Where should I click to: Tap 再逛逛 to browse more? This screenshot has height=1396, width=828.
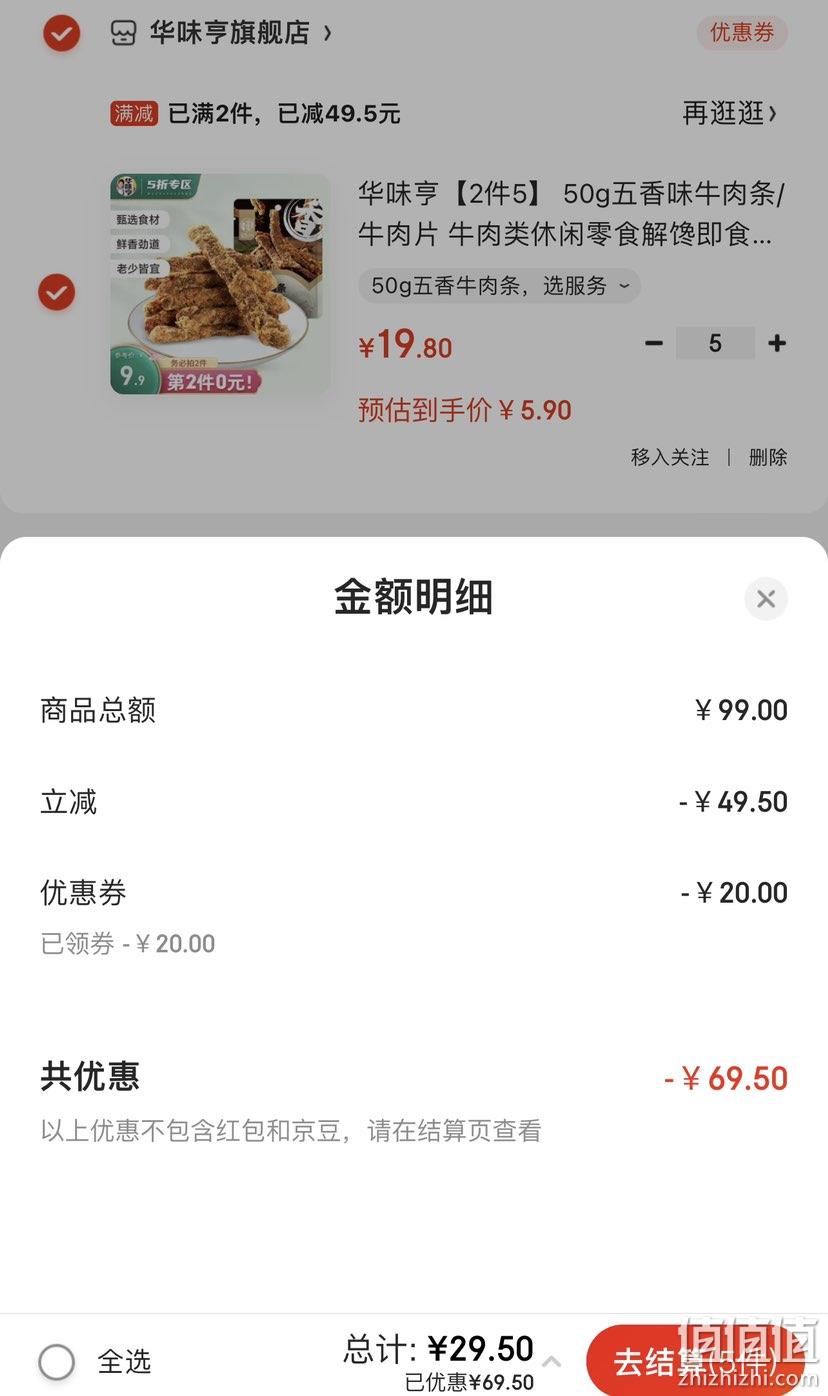(730, 113)
